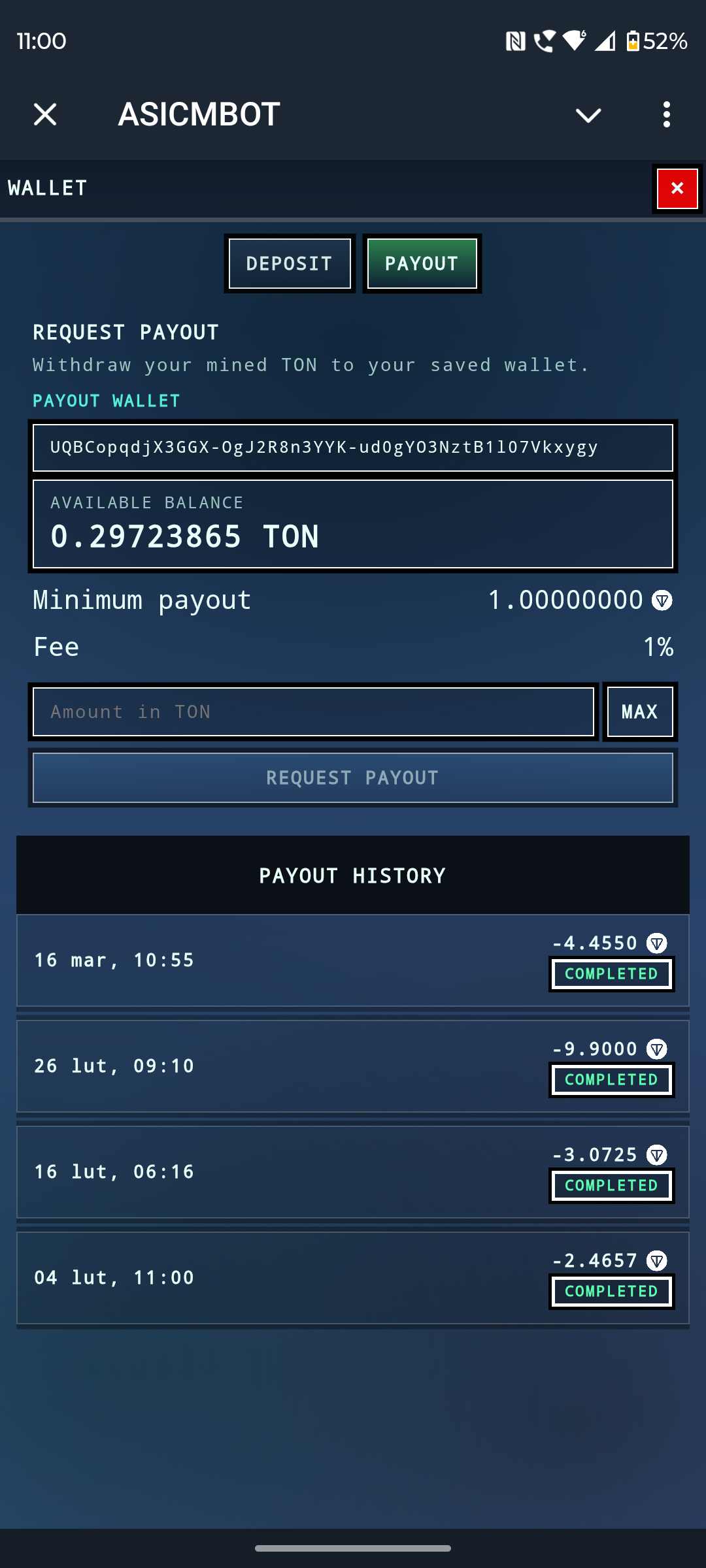
Task: Fill in the maximum amount with MAX
Action: tap(639, 711)
